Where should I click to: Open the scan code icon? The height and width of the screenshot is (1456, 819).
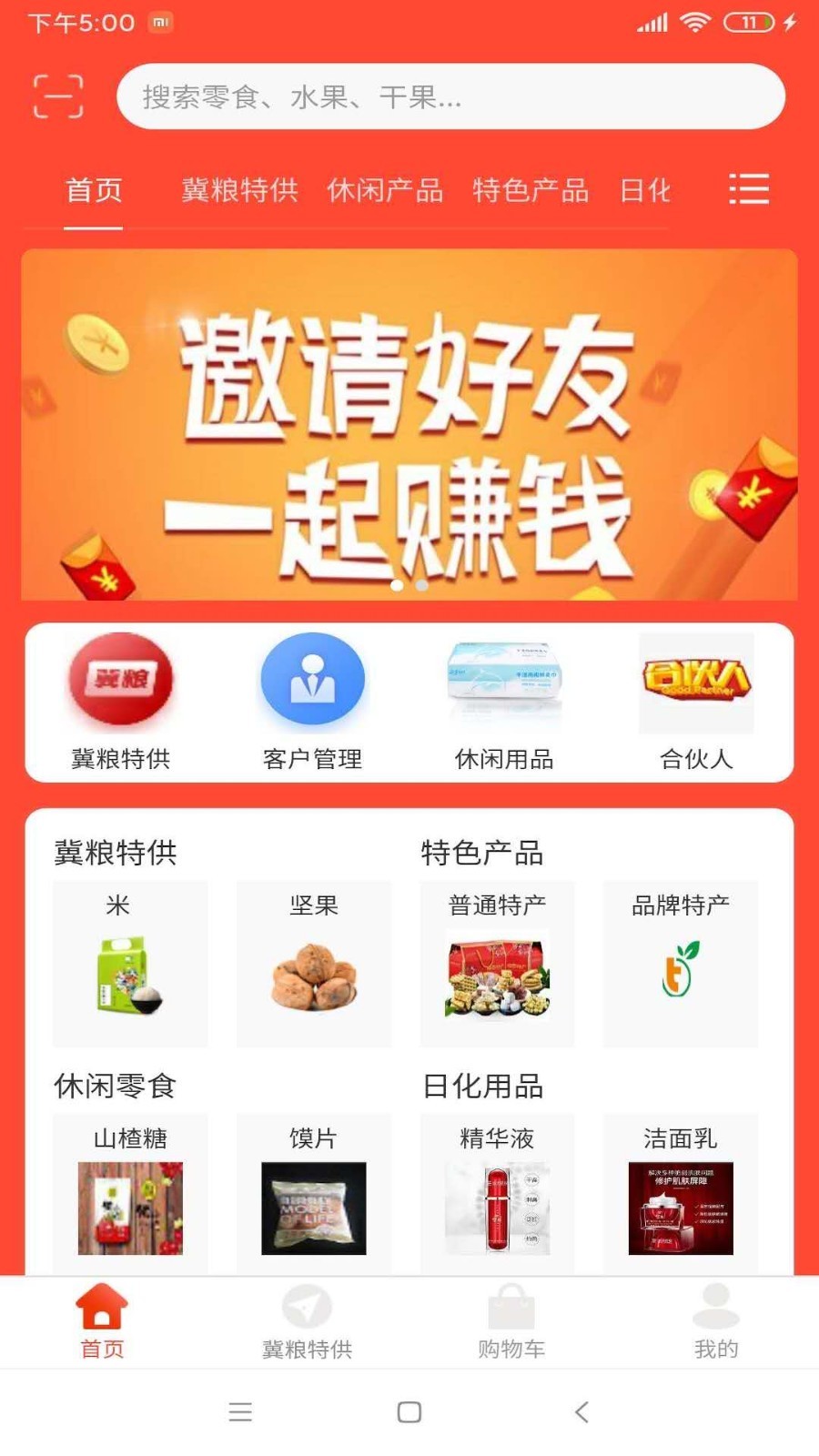(58, 97)
